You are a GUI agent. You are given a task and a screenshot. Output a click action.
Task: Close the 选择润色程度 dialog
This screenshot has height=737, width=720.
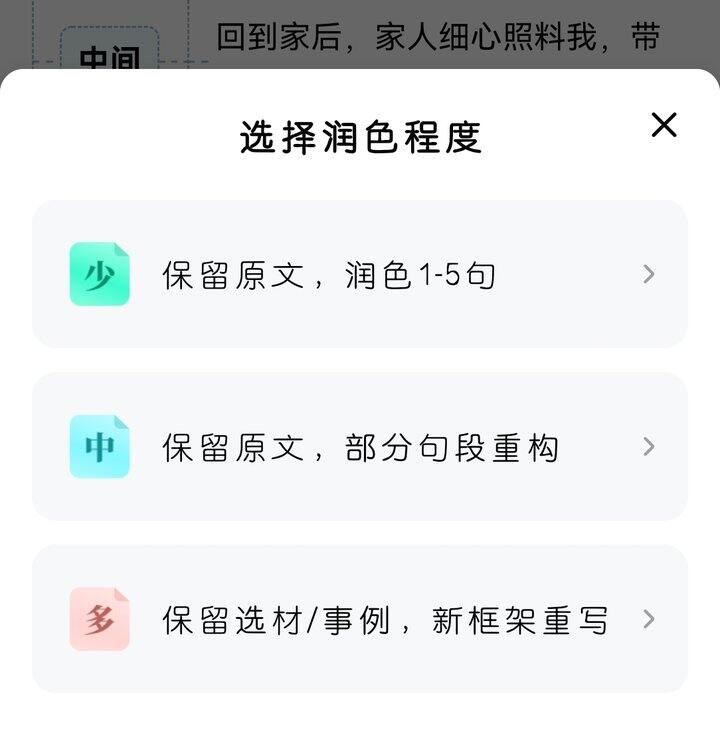(664, 125)
